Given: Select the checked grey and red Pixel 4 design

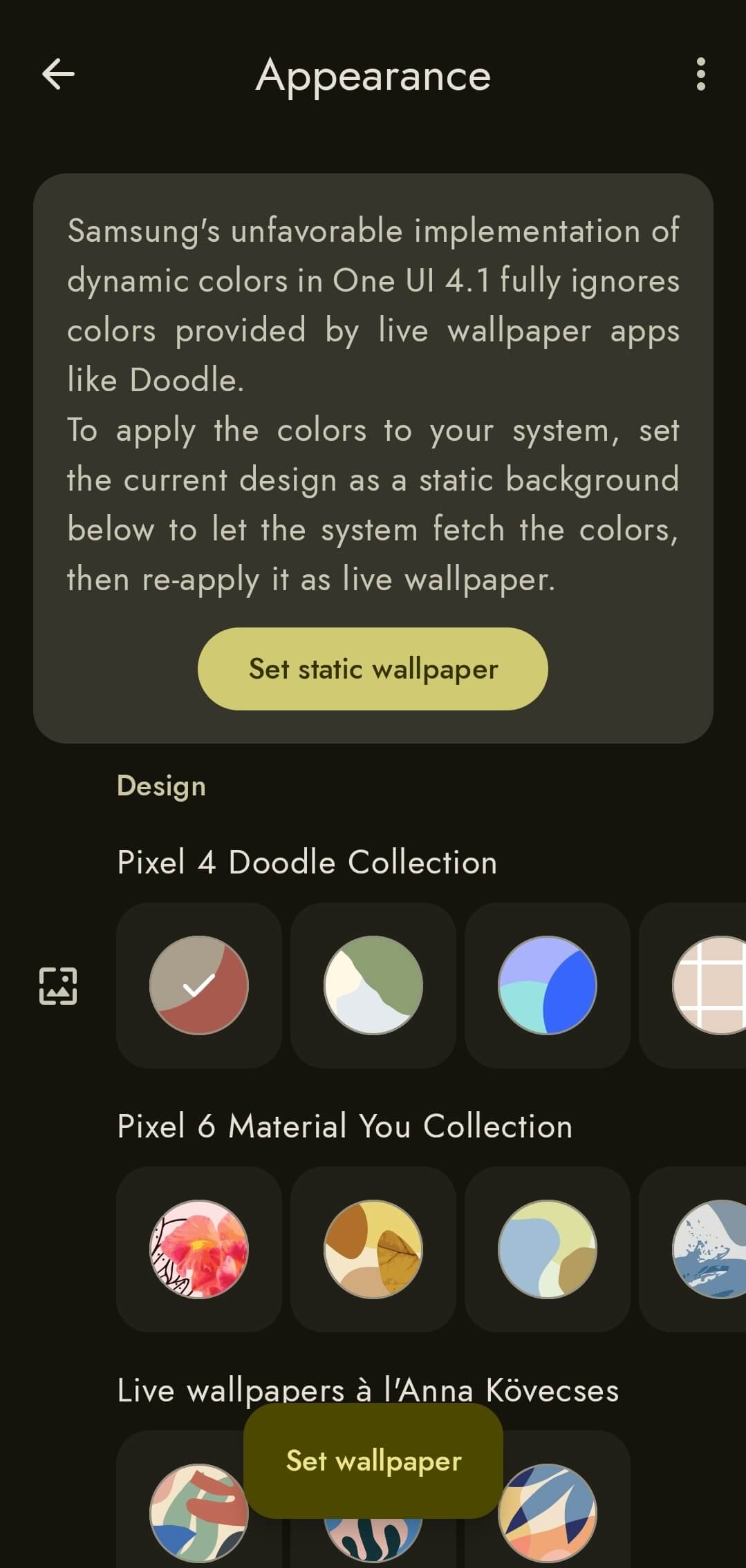Looking at the screenshot, I should click(x=199, y=985).
